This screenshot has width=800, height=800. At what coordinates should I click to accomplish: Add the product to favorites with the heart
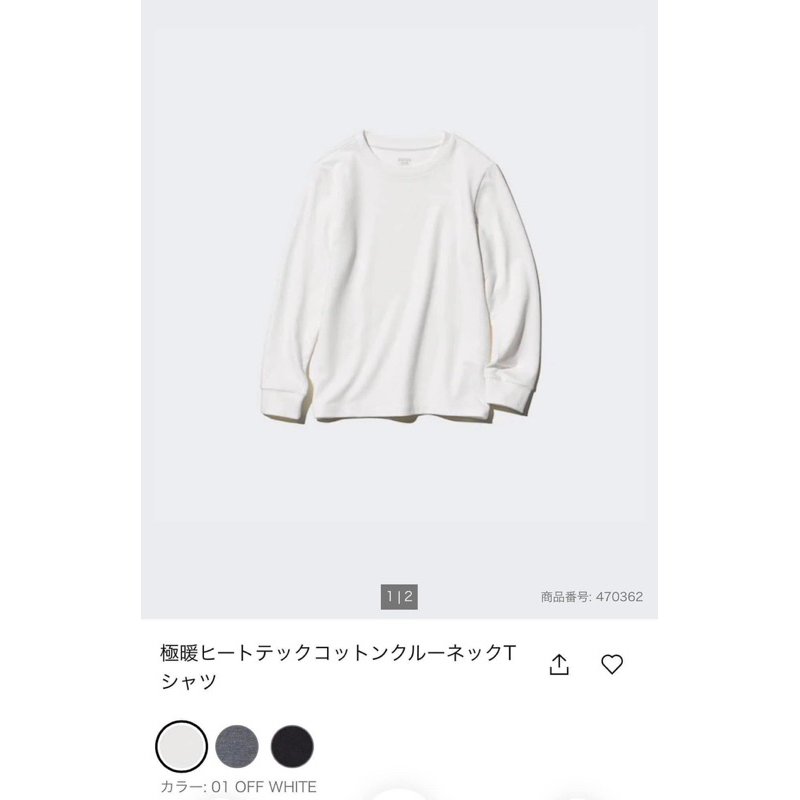611,665
